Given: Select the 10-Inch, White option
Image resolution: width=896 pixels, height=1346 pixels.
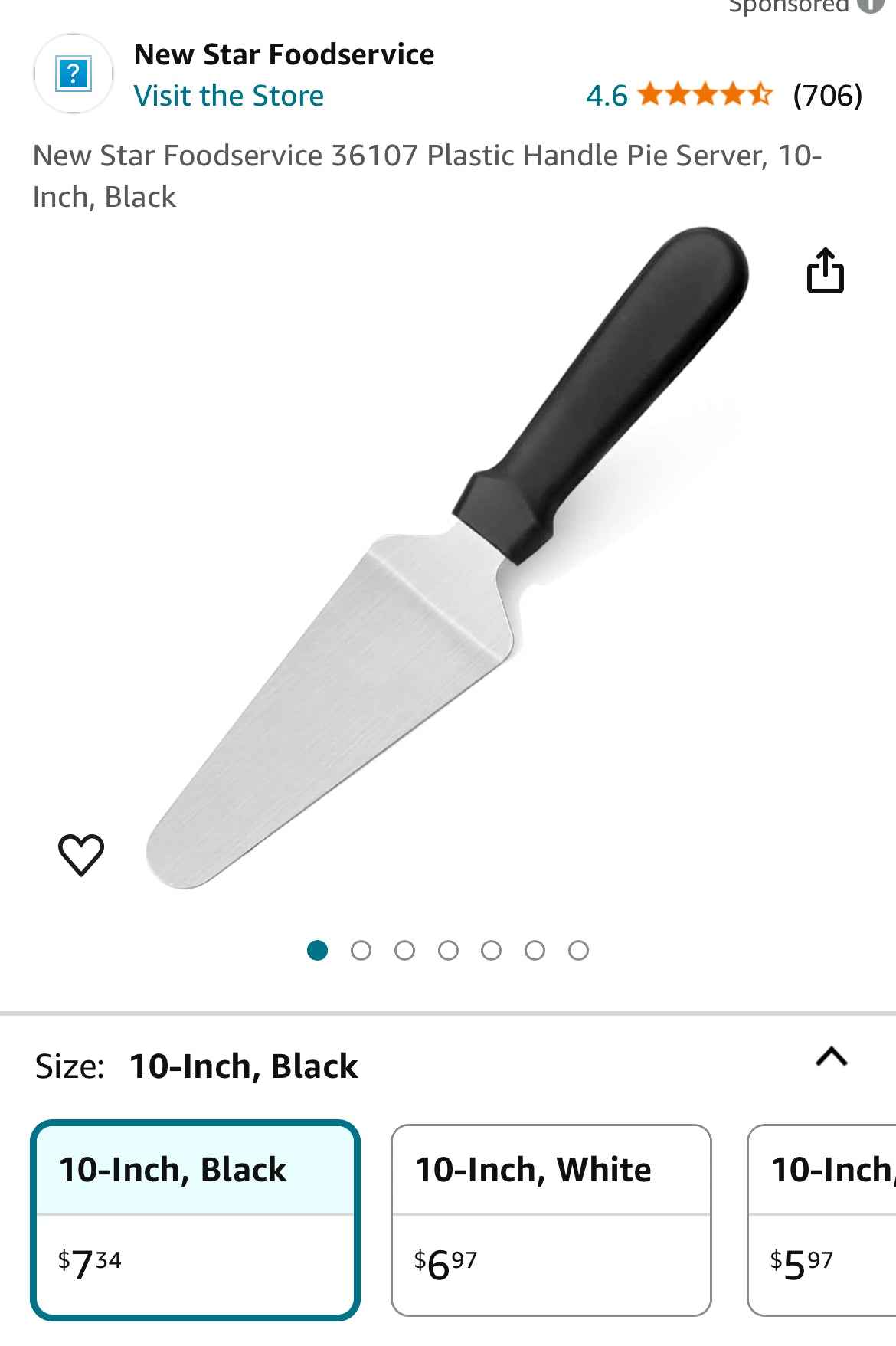Looking at the screenshot, I should pos(551,1220).
